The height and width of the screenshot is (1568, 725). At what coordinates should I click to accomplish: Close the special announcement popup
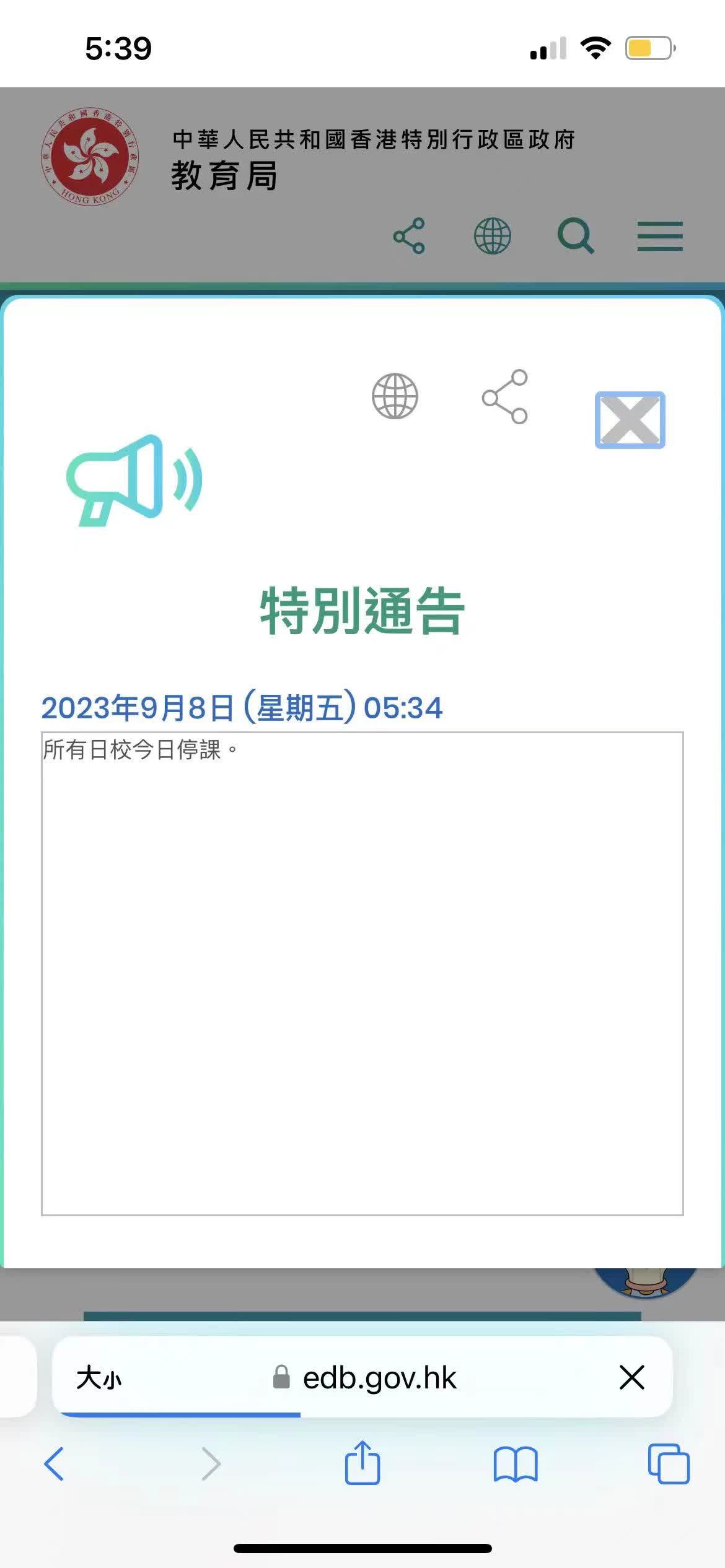pyautogui.click(x=630, y=420)
